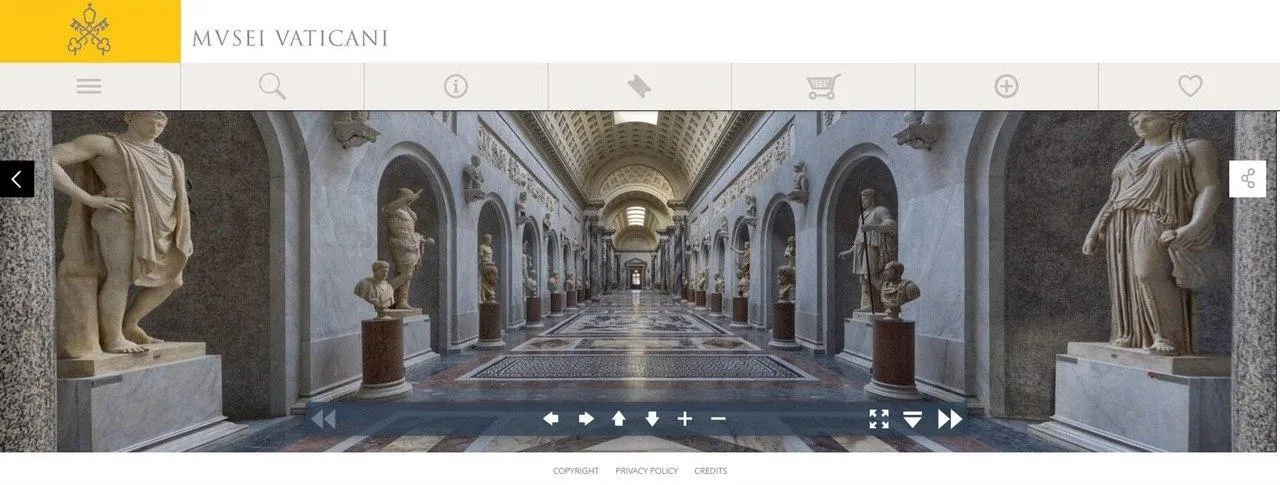Image resolution: width=1280 pixels, height=485 pixels.
Task: Open the hamburger menu
Action: [x=89, y=86]
